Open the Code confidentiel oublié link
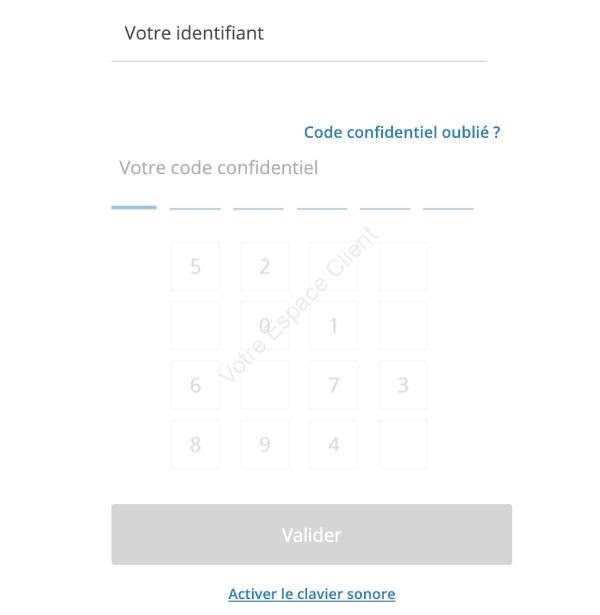Screen dimensions: 600x615 [x=401, y=132]
